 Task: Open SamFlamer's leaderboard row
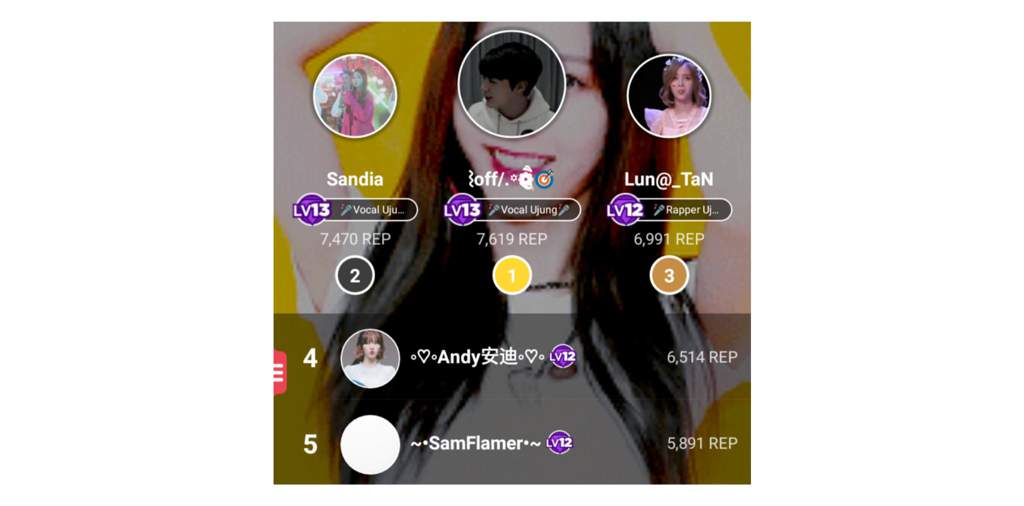click(x=512, y=443)
